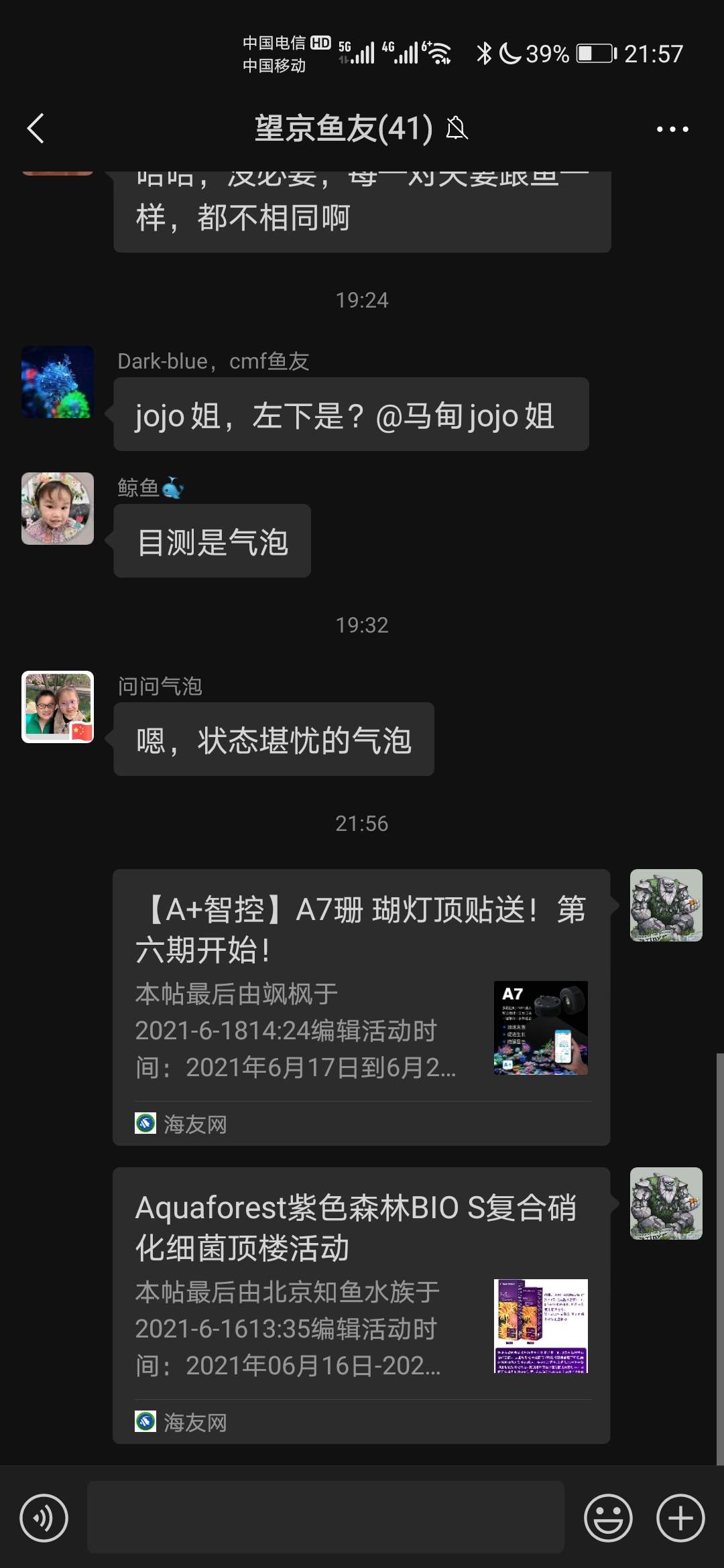The width and height of the screenshot is (724, 1568).
Task: Switch to voice message input
Action: point(44,1518)
